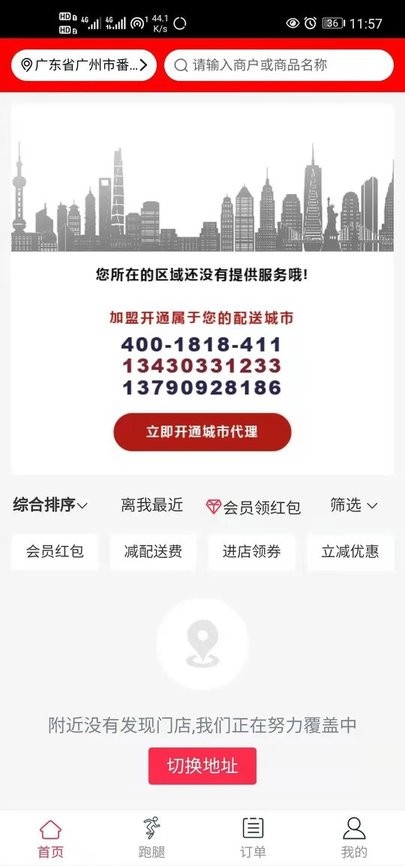Select the 进店领券 chip

point(251,552)
